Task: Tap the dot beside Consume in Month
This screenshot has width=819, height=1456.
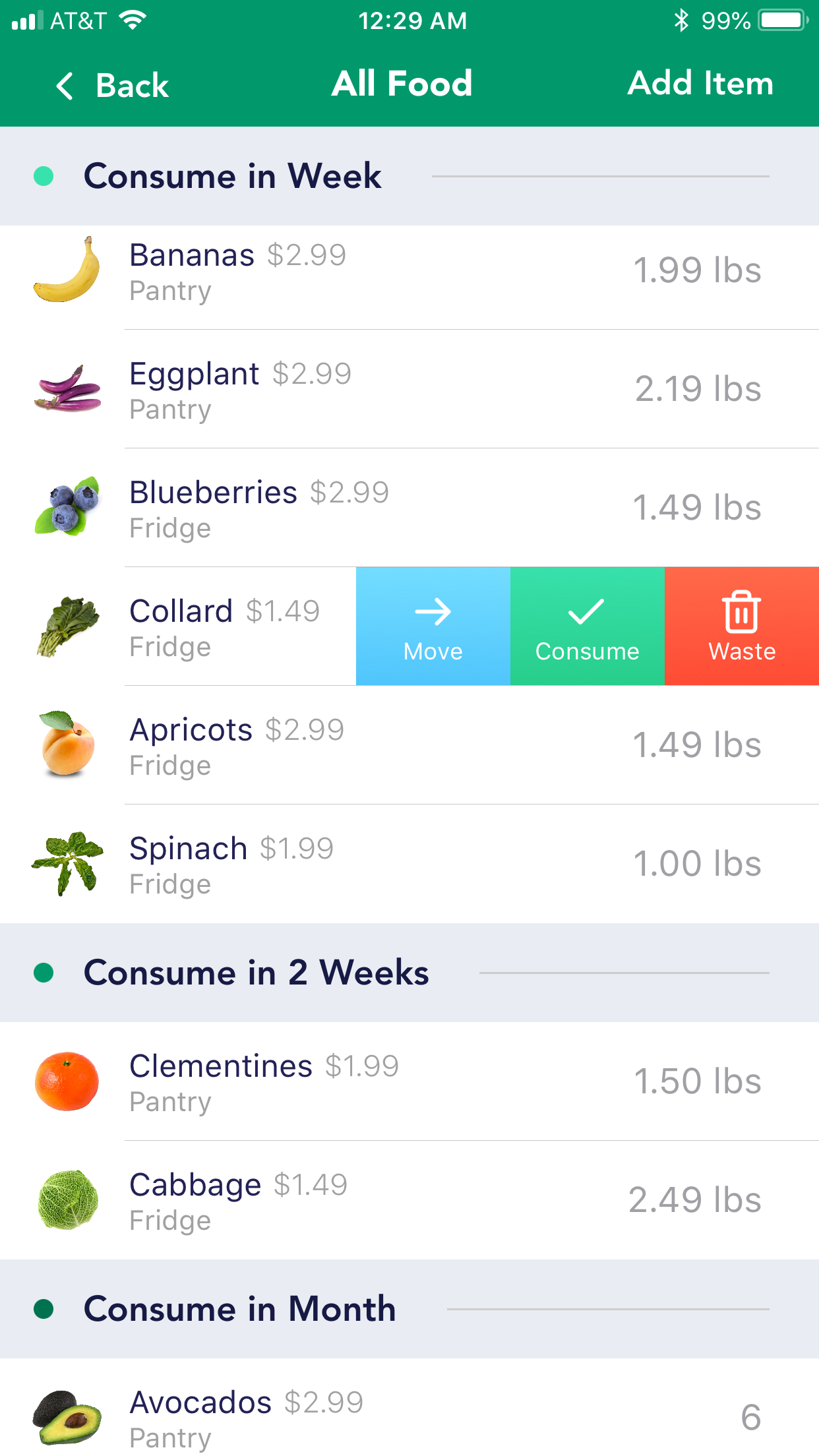Action: click(x=44, y=1308)
